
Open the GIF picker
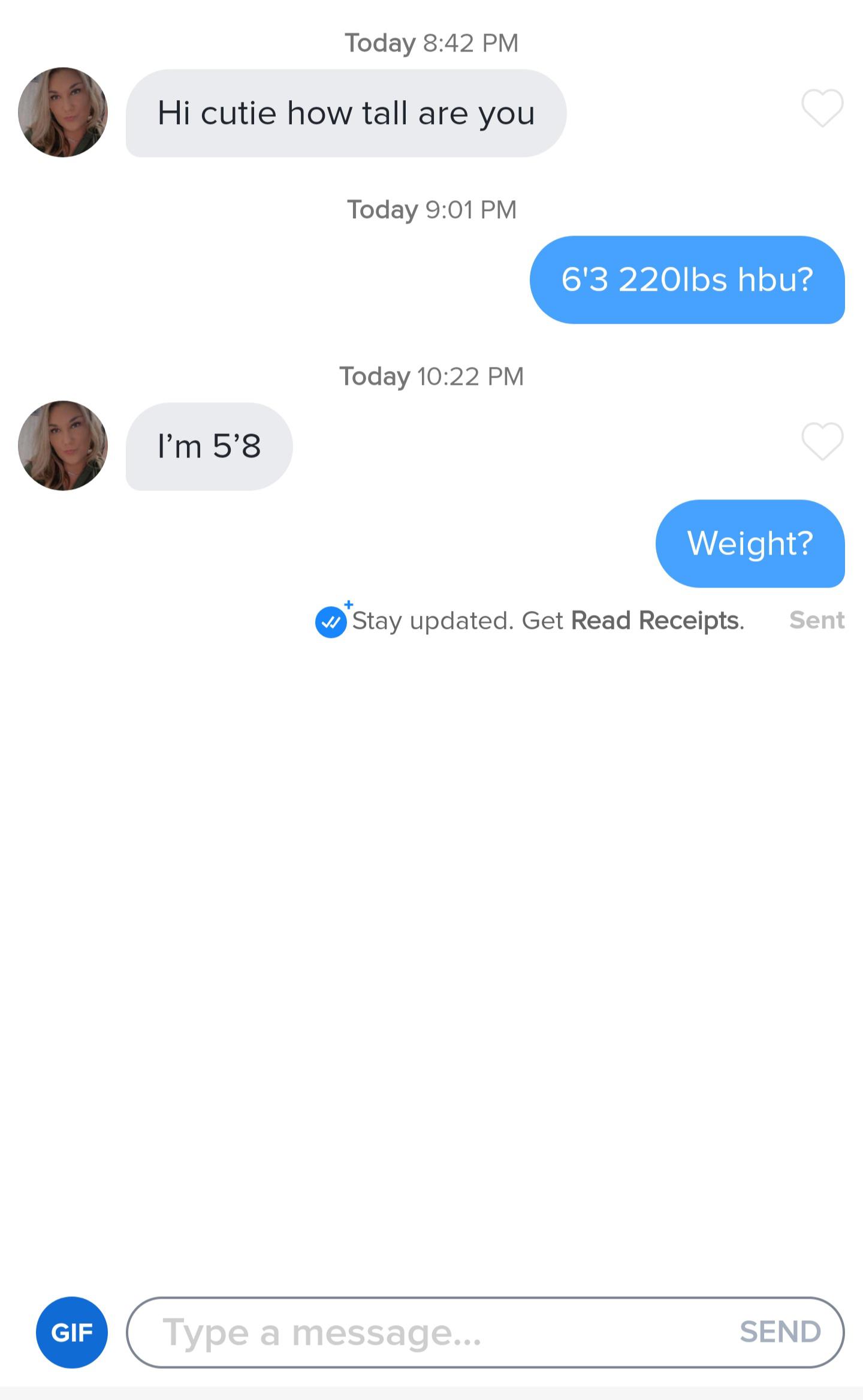[72, 1332]
